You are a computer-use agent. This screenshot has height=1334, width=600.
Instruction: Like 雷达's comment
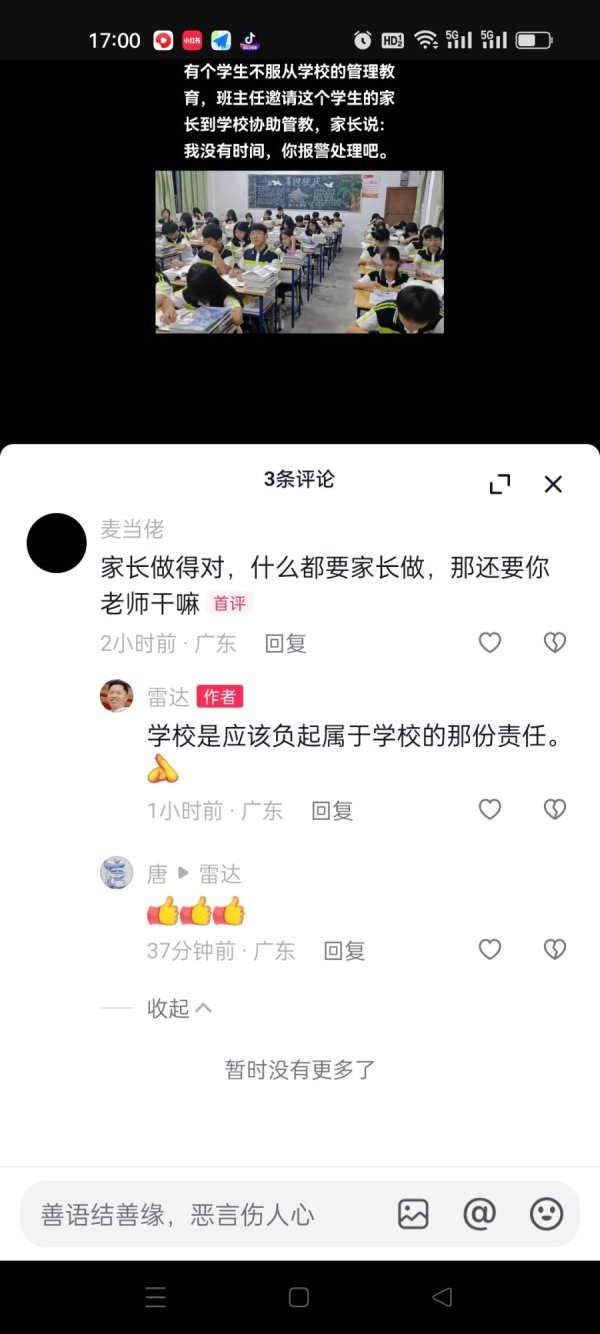[490, 810]
